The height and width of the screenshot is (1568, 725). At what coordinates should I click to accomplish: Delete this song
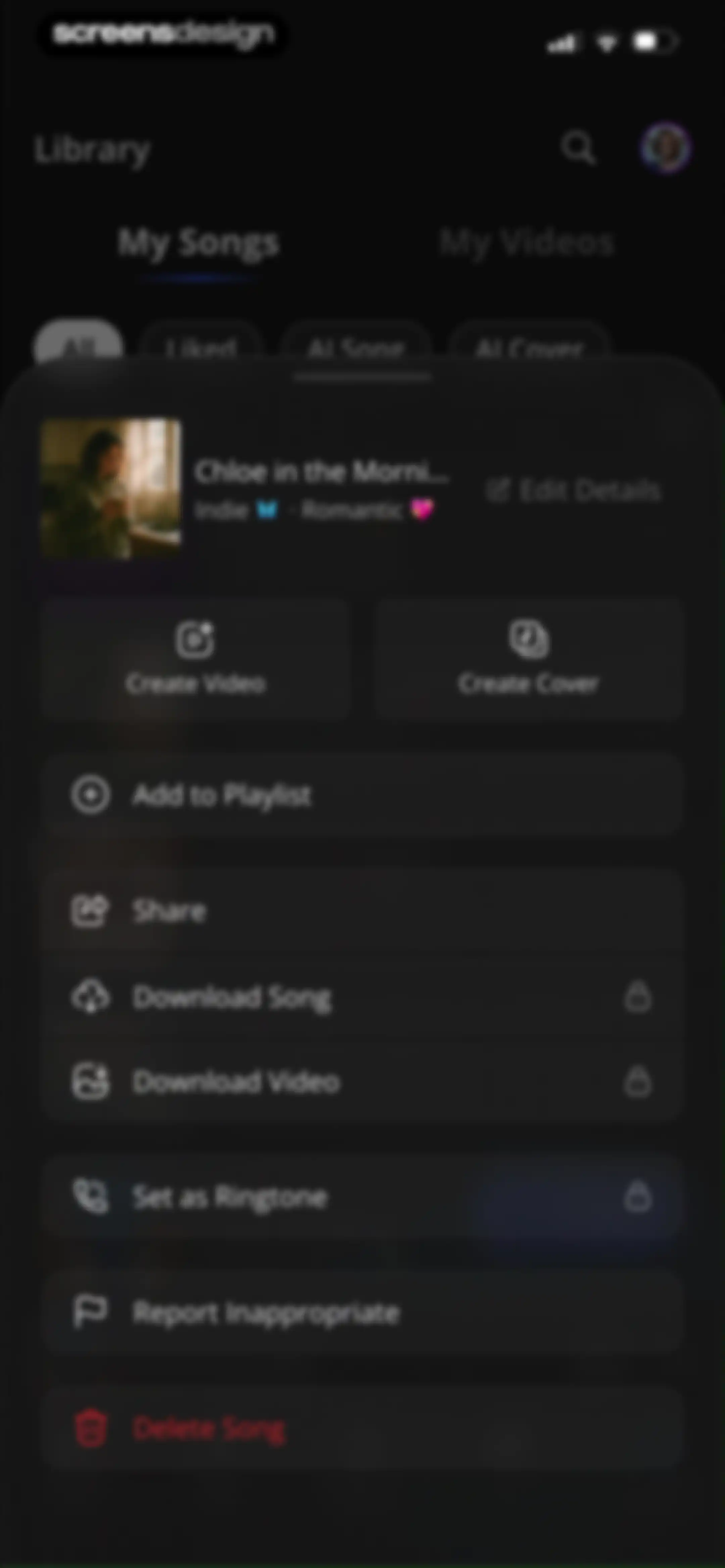click(x=362, y=1429)
